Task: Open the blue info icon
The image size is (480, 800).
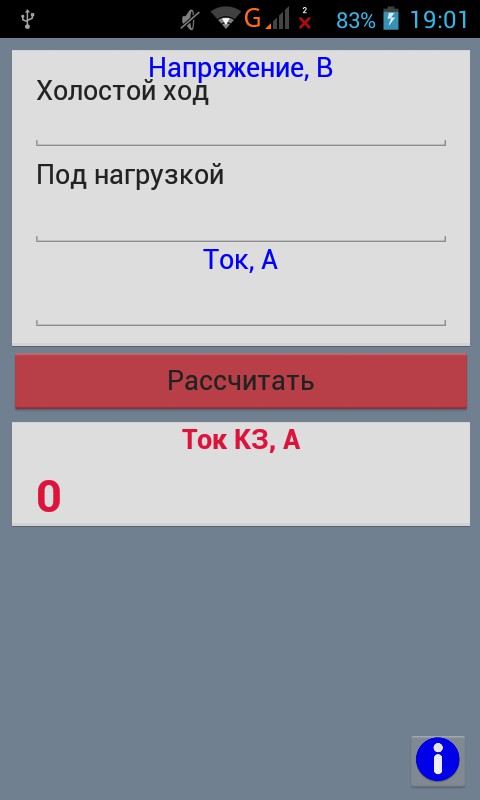Action: pos(438,759)
